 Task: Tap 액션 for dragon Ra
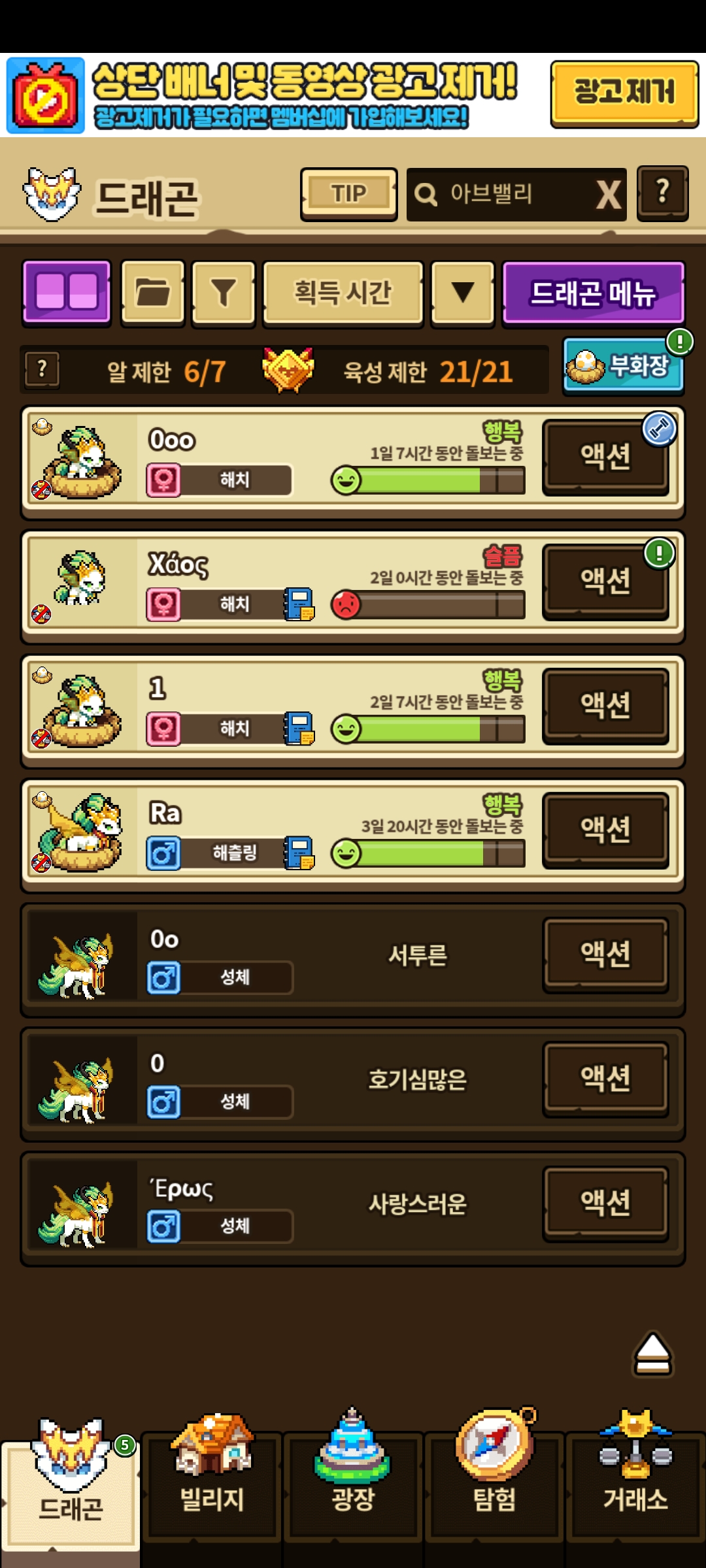tap(605, 829)
